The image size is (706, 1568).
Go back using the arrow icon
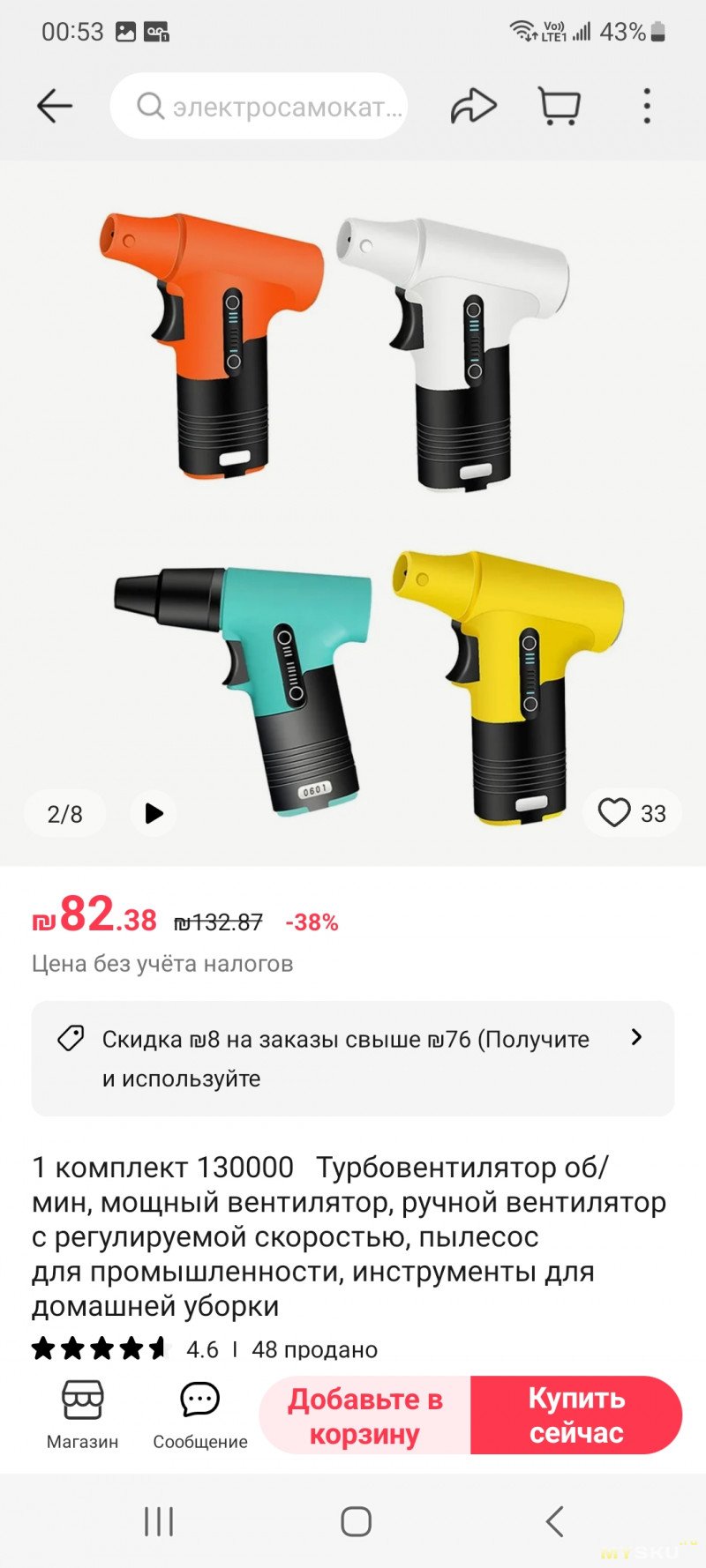(x=54, y=107)
